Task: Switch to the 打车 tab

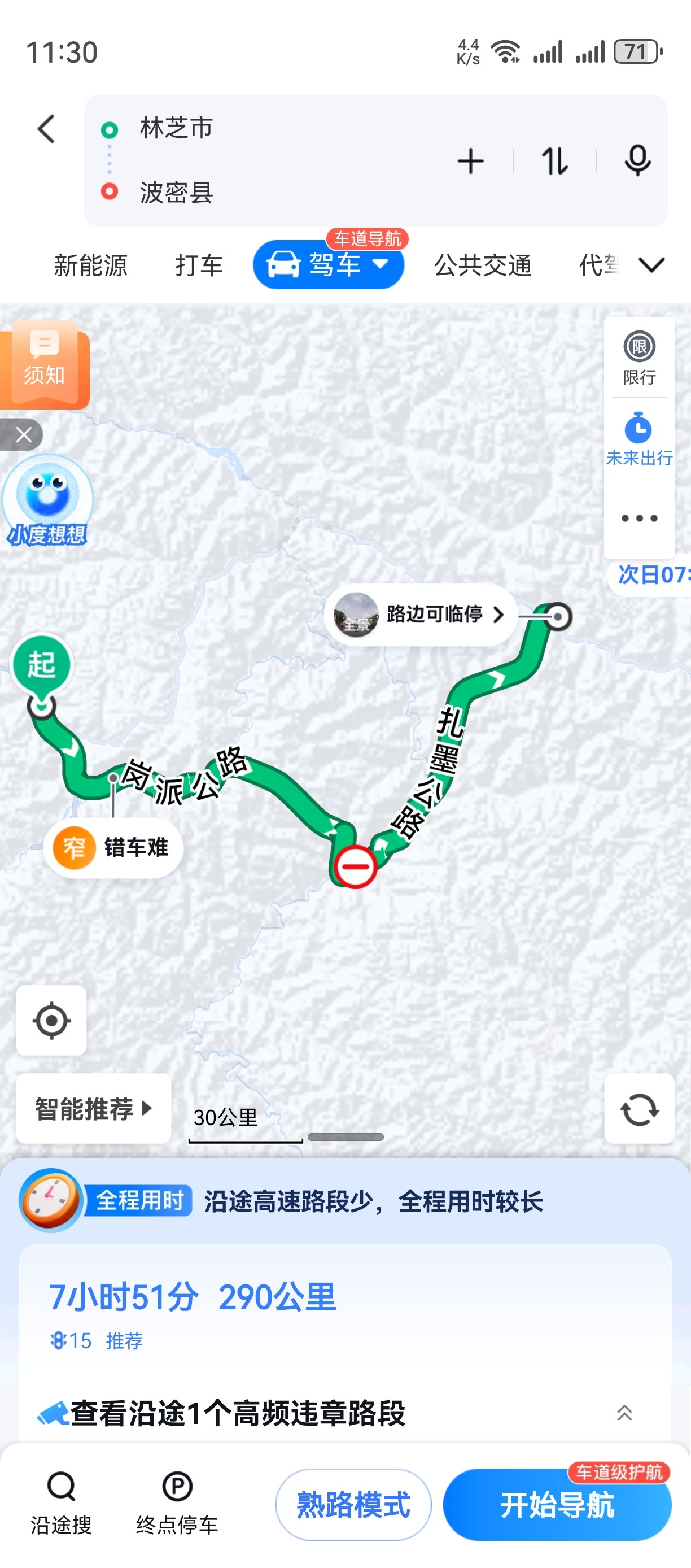Action: tap(199, 265)
